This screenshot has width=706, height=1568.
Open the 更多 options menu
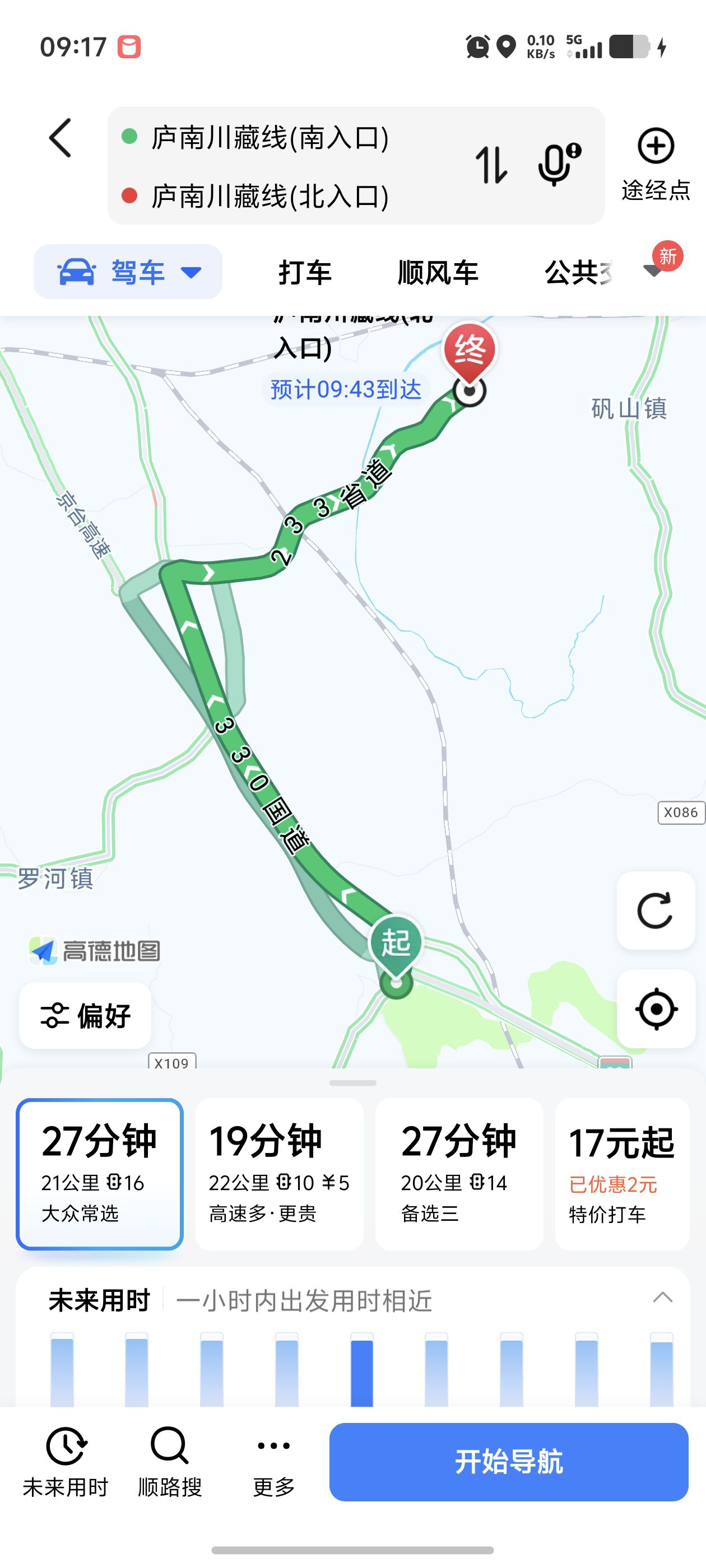(x=273, y=1461)
